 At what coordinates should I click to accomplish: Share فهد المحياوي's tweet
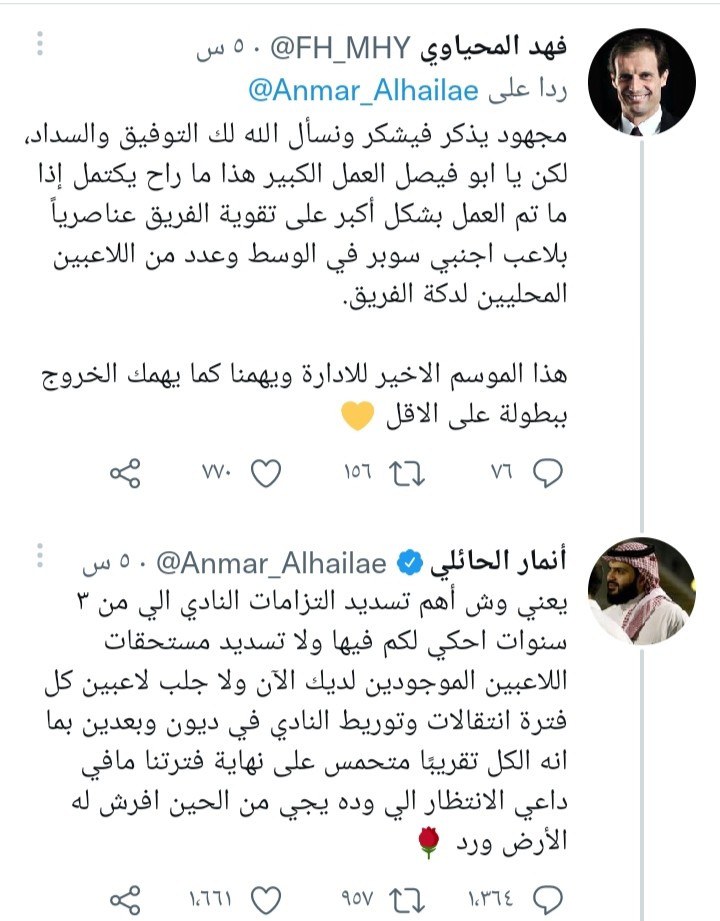pos(124,476)
